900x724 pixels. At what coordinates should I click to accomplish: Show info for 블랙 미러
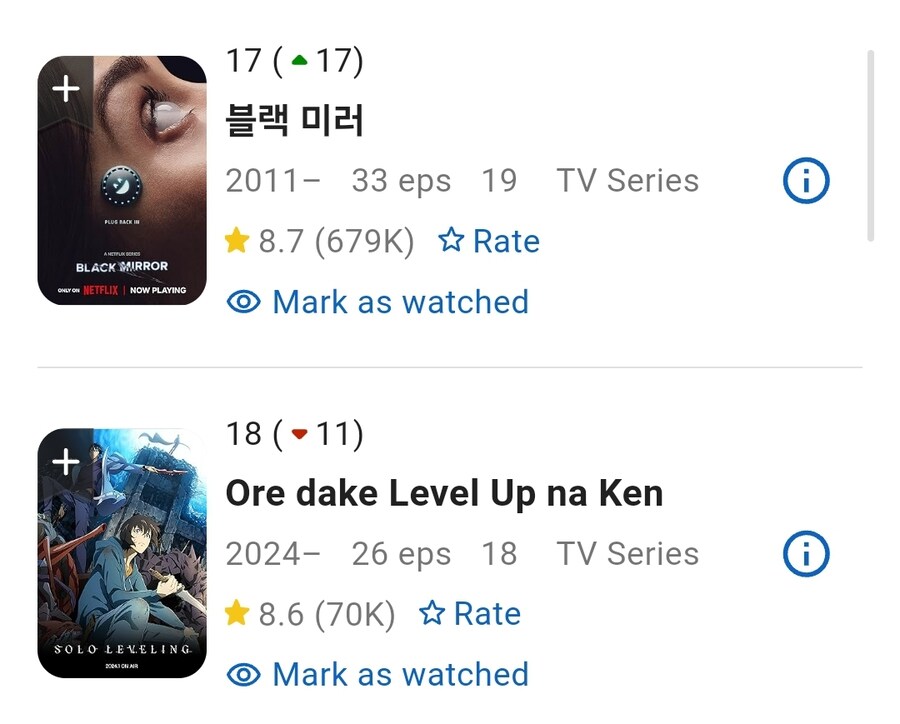click(x=805, y=181)
